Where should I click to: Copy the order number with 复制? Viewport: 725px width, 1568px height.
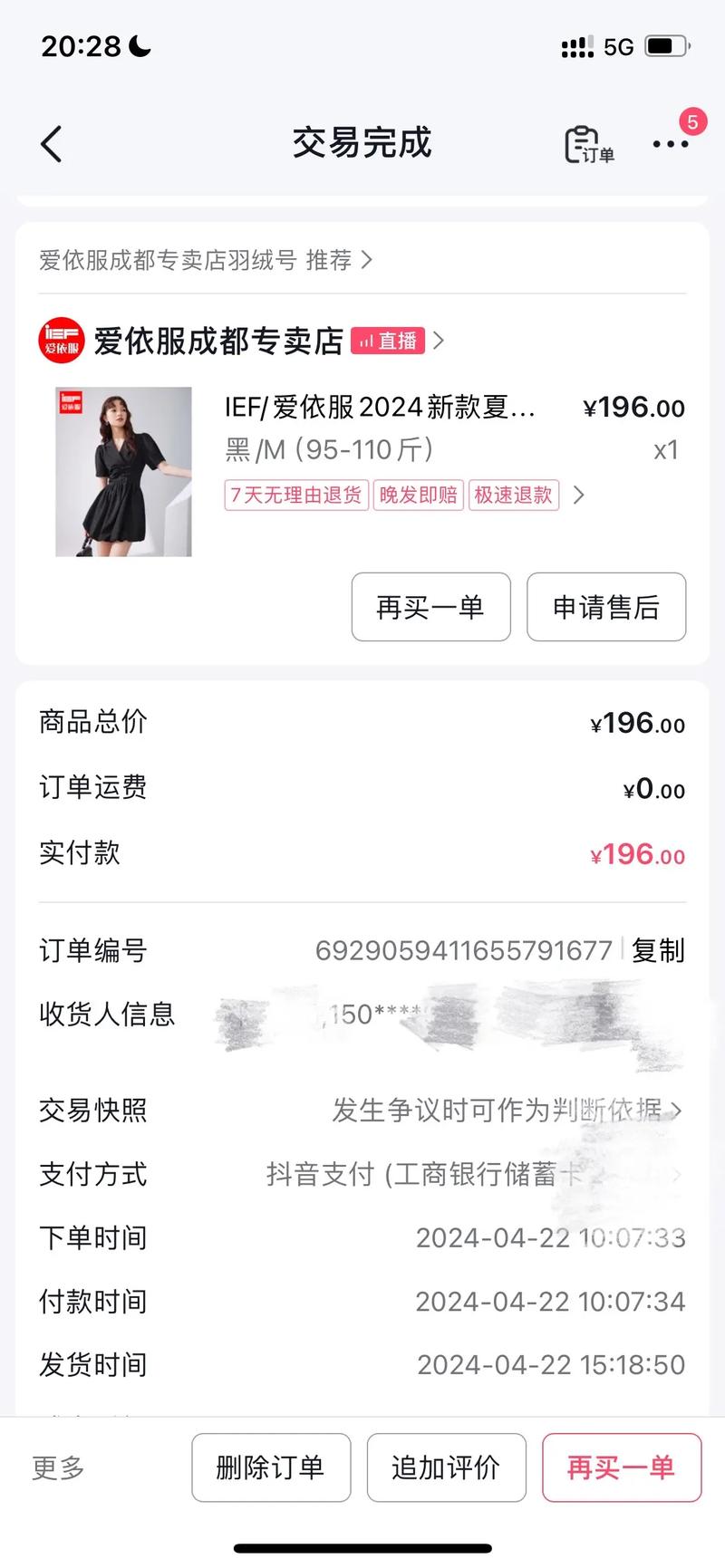(x=658, y=950)
